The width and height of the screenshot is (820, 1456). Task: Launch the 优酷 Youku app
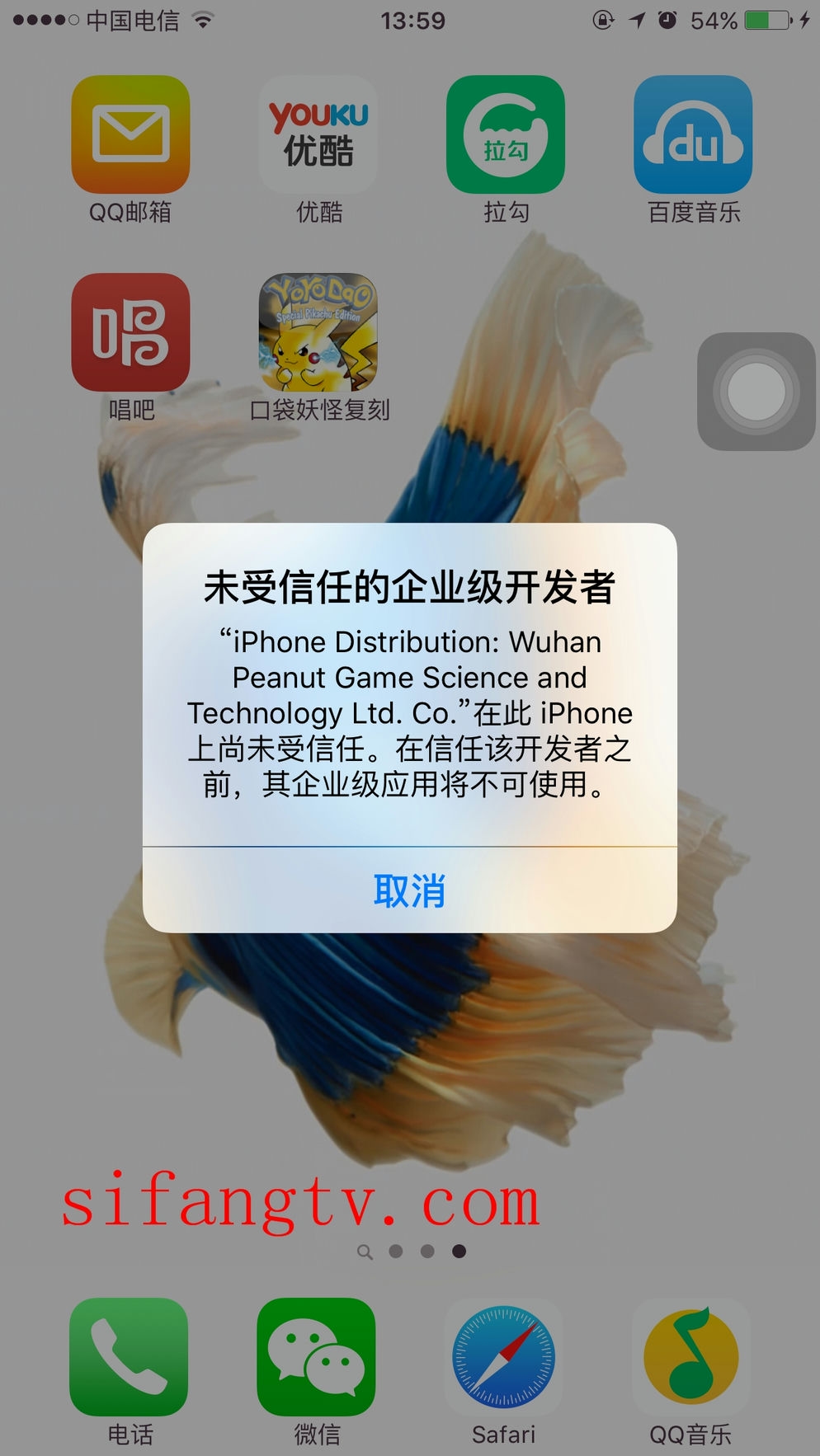click(x=318, y=134)
